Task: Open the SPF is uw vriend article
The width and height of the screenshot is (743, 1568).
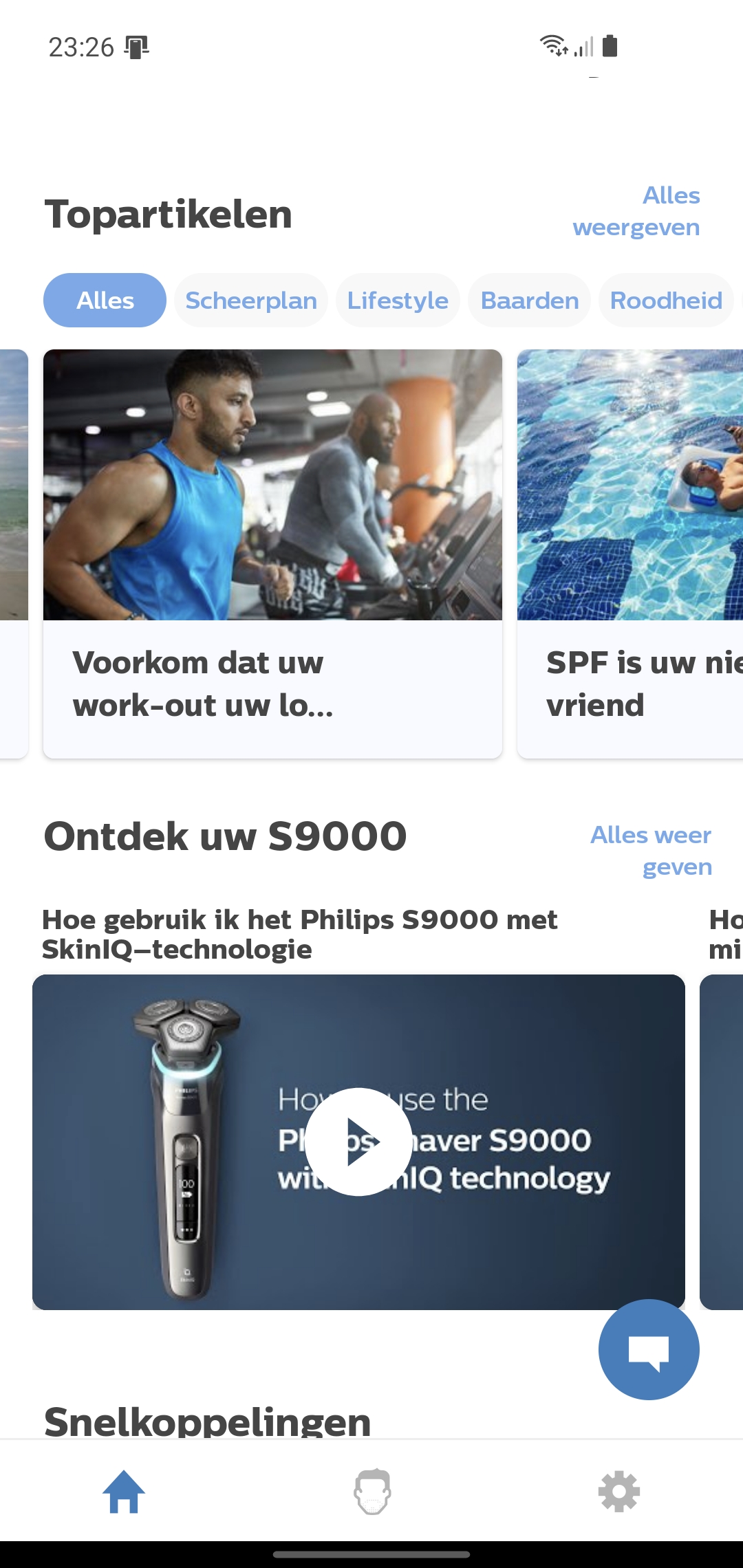Action: pos(630,554)
